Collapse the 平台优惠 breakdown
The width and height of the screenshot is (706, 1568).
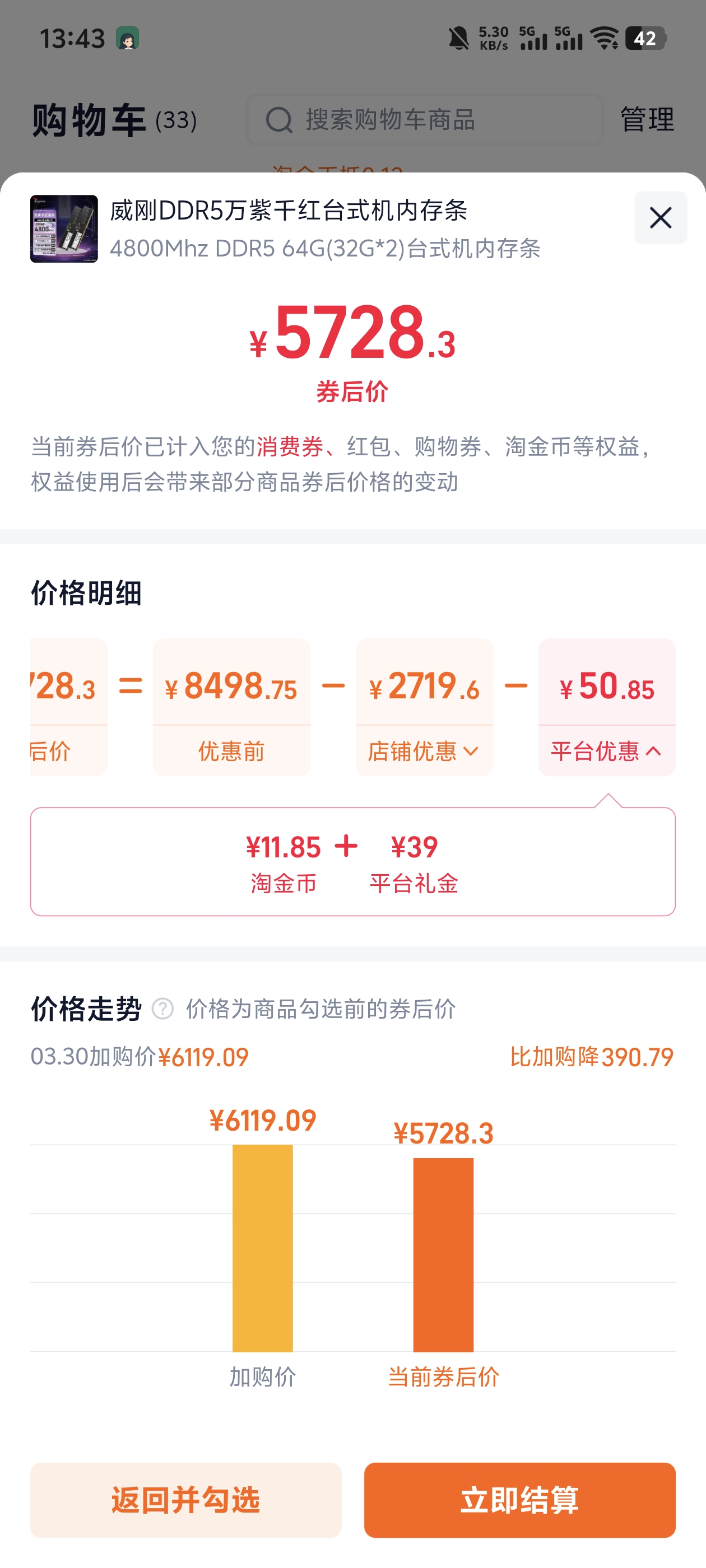pyautogui.click(x=606, y=750)
